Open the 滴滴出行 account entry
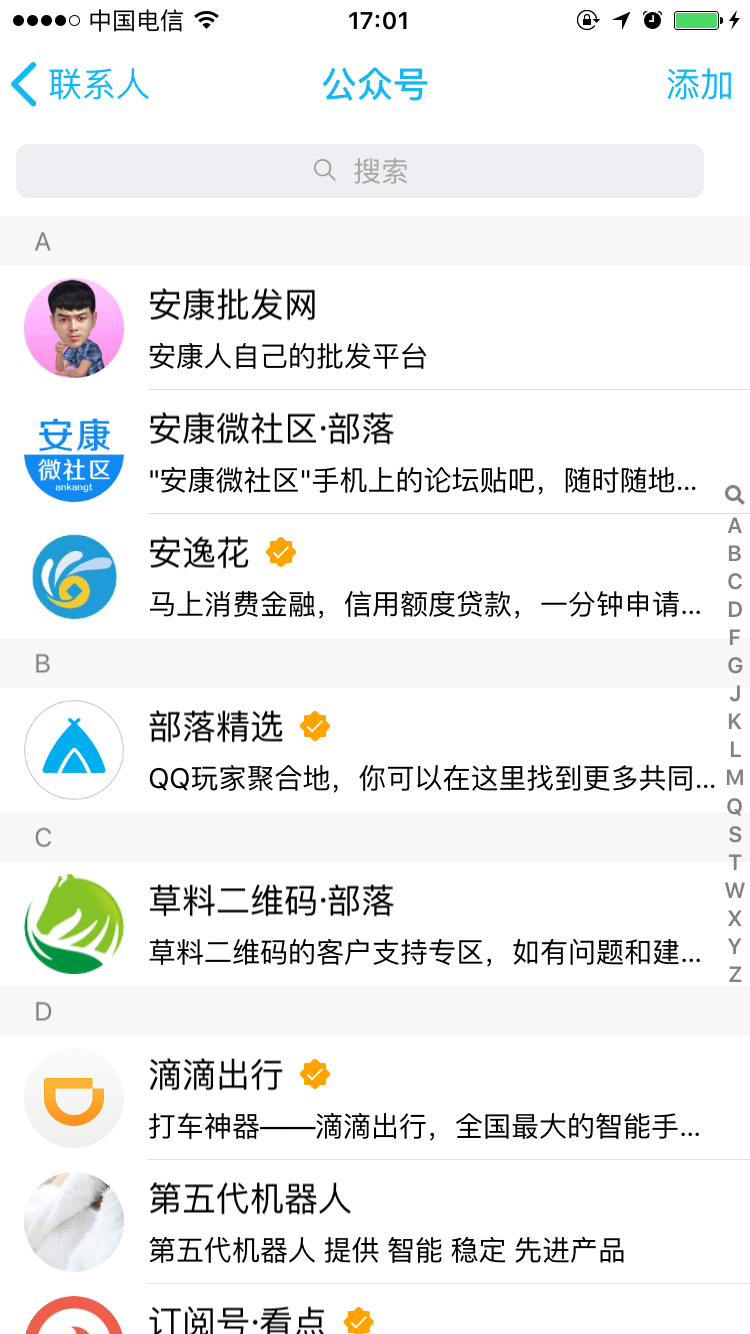 pos(400,1098)
